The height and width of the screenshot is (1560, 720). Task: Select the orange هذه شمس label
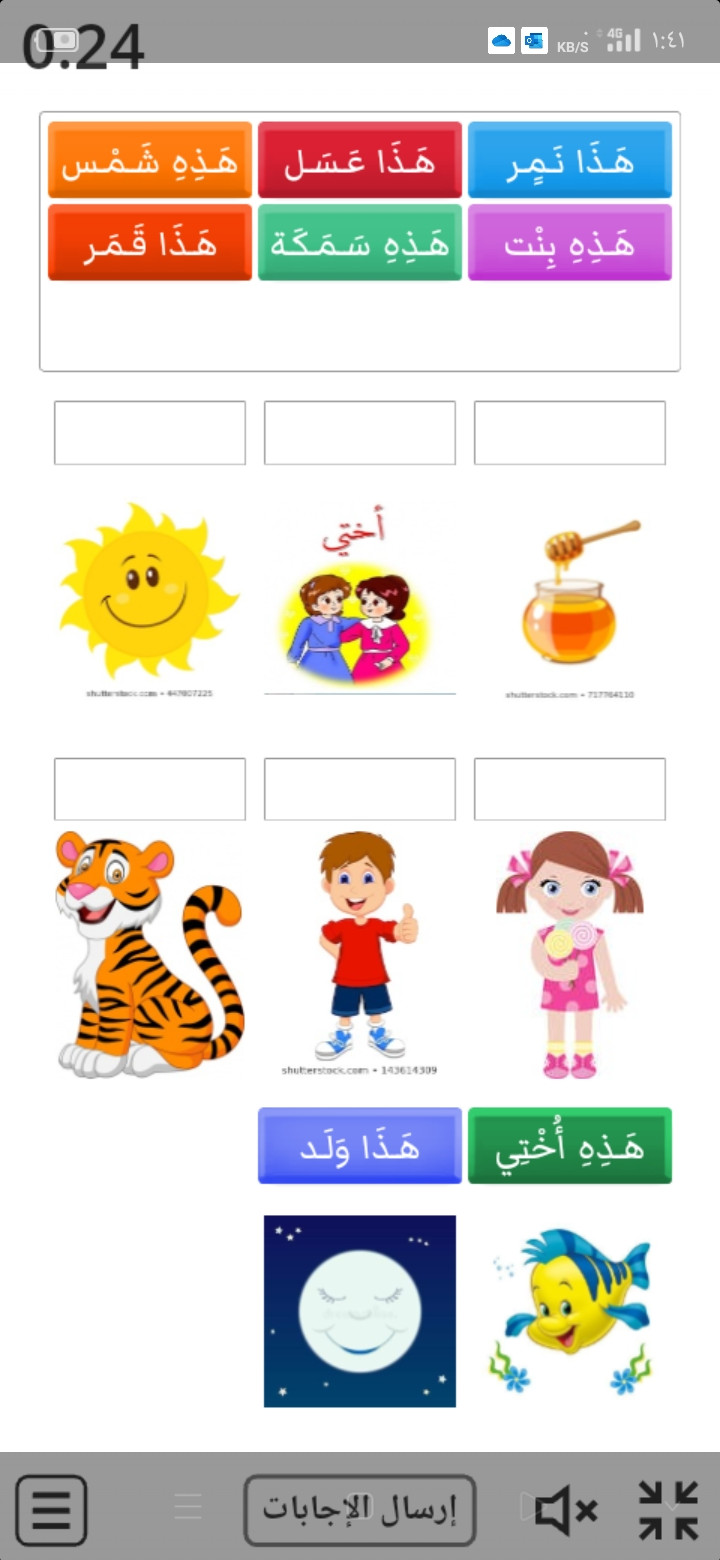coord(150,160)
